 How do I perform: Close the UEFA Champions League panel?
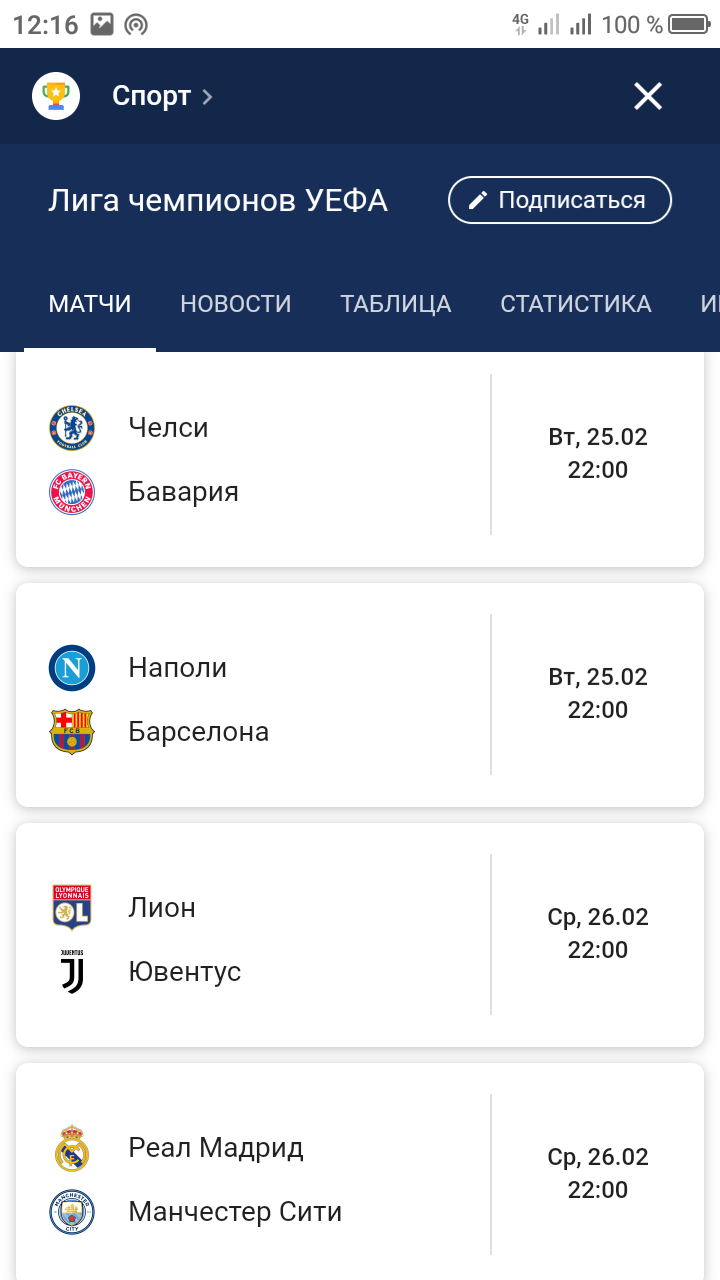[648, 96]
